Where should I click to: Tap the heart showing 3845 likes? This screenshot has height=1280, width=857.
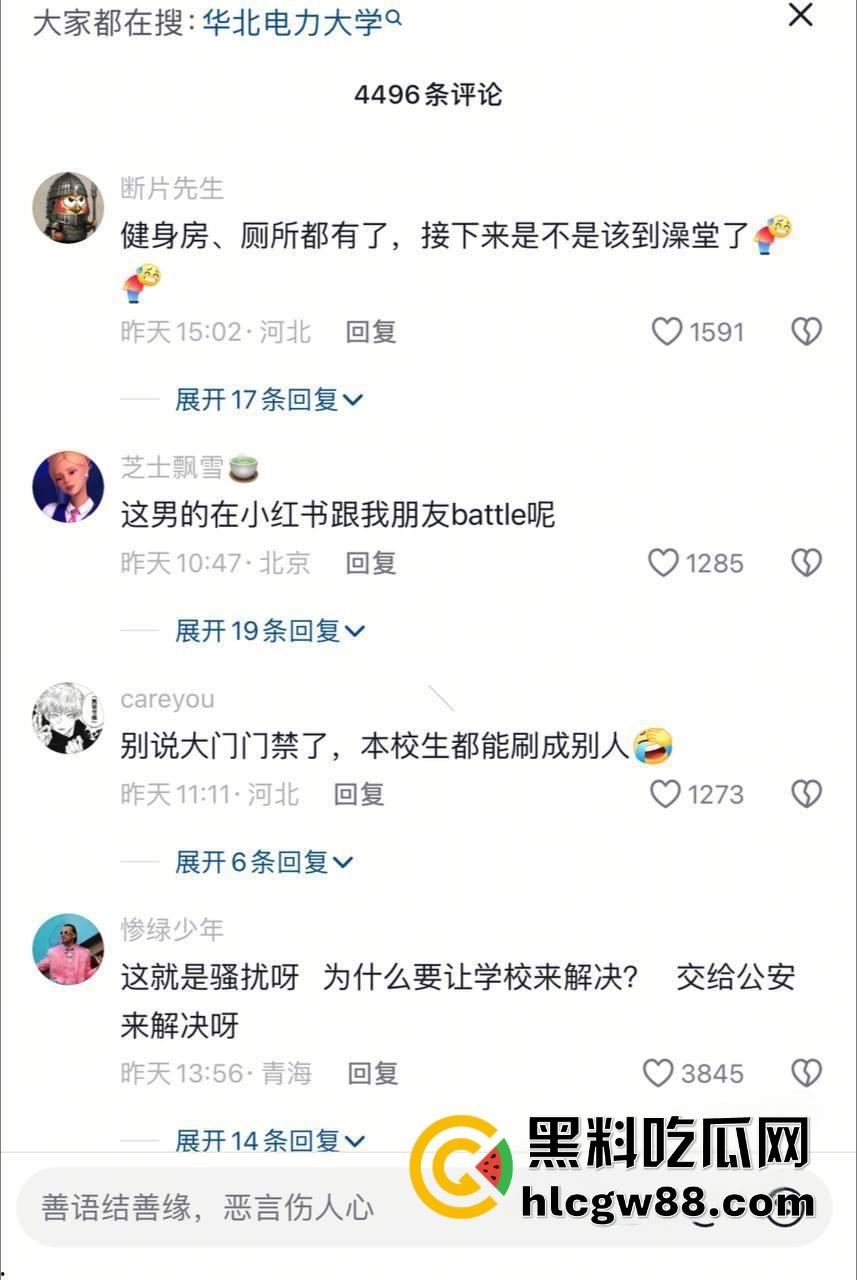tap(657, 1073)
